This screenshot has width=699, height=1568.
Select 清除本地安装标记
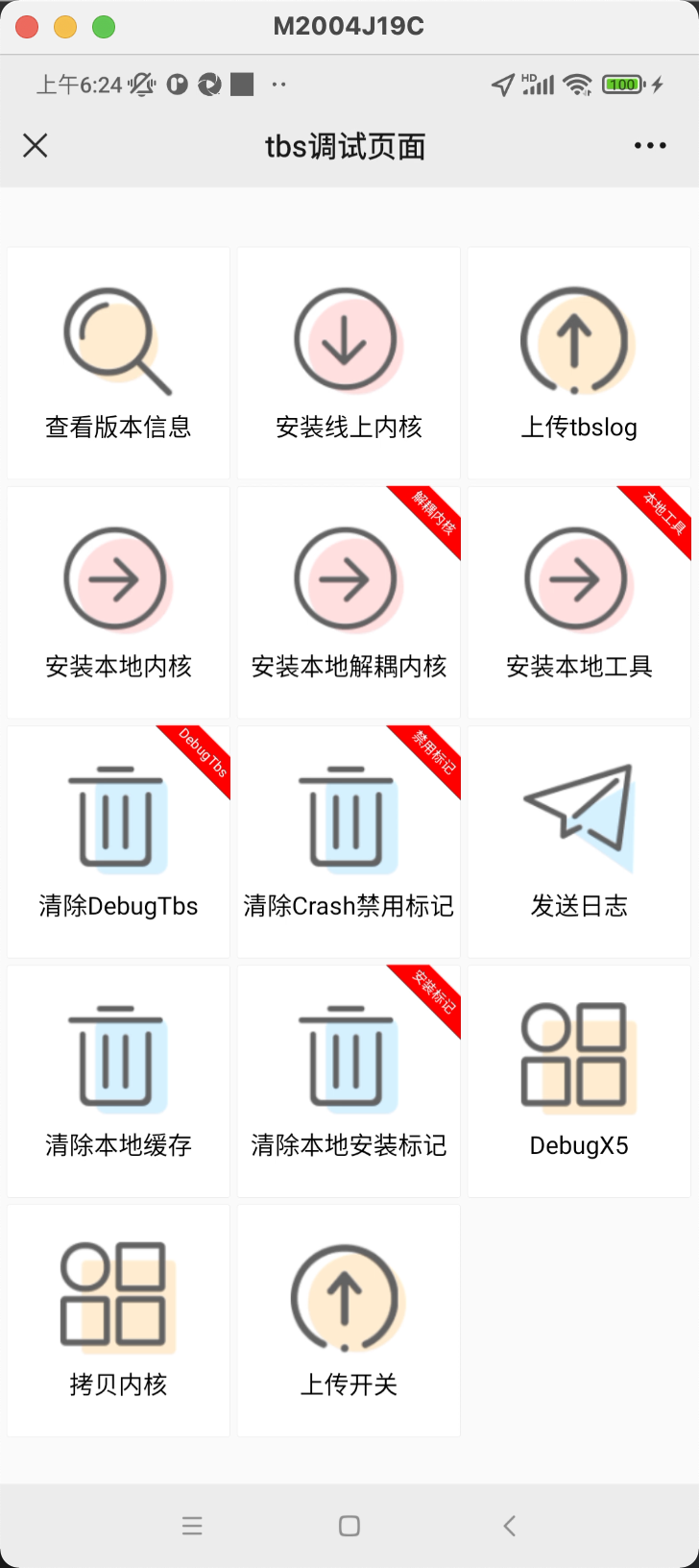tap(349, 1081)
